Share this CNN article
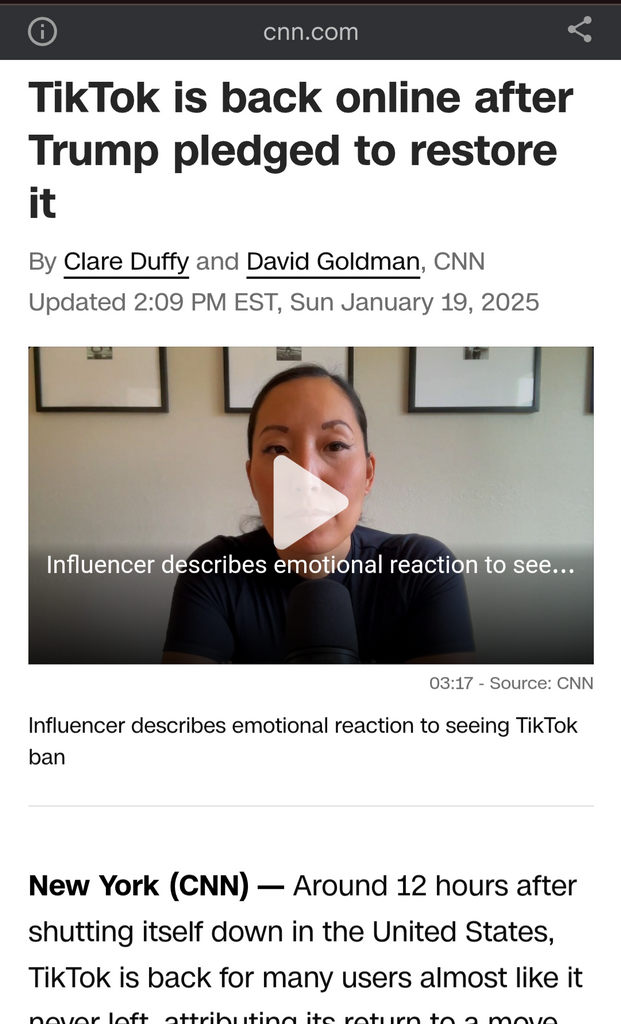 click(x=580, y=30)
